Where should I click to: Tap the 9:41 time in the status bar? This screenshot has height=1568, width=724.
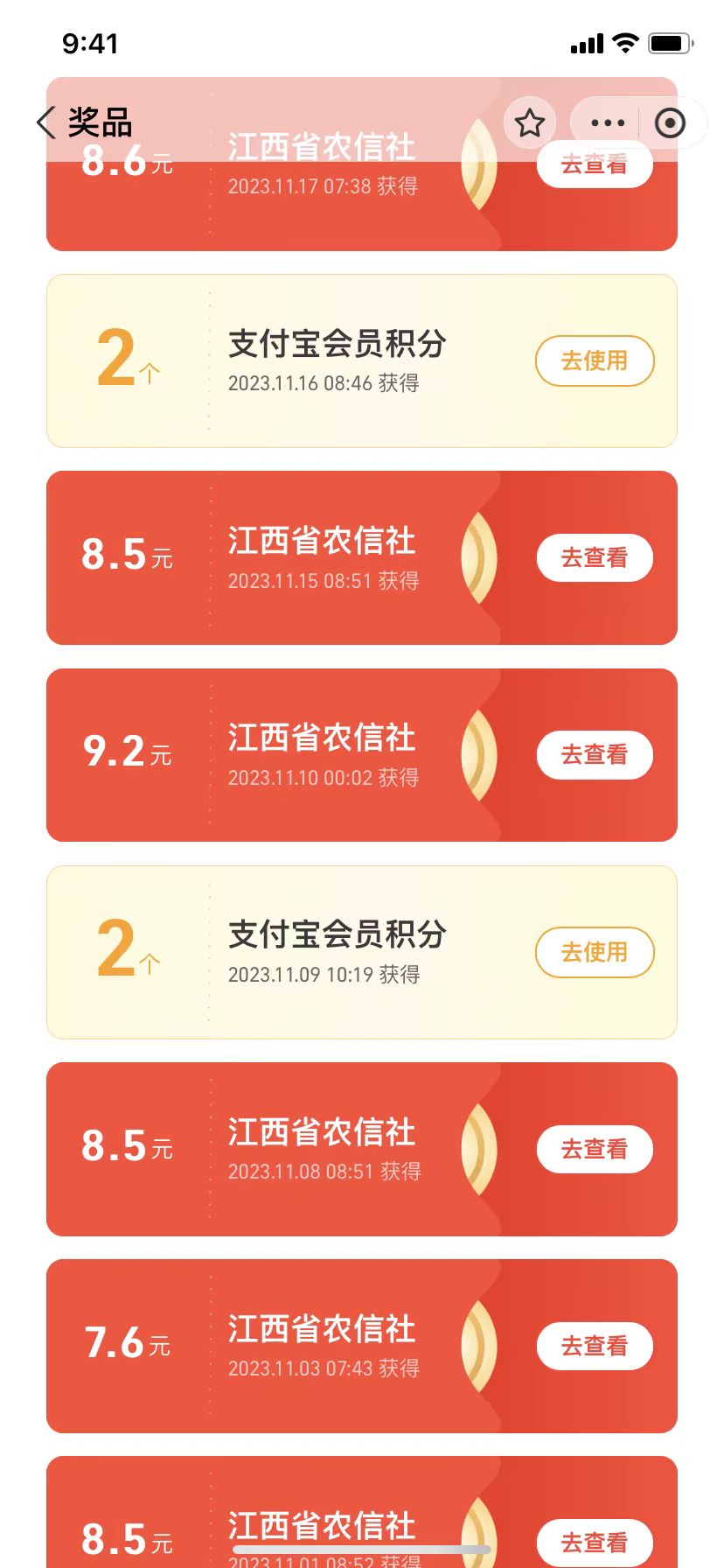(89, 42)
